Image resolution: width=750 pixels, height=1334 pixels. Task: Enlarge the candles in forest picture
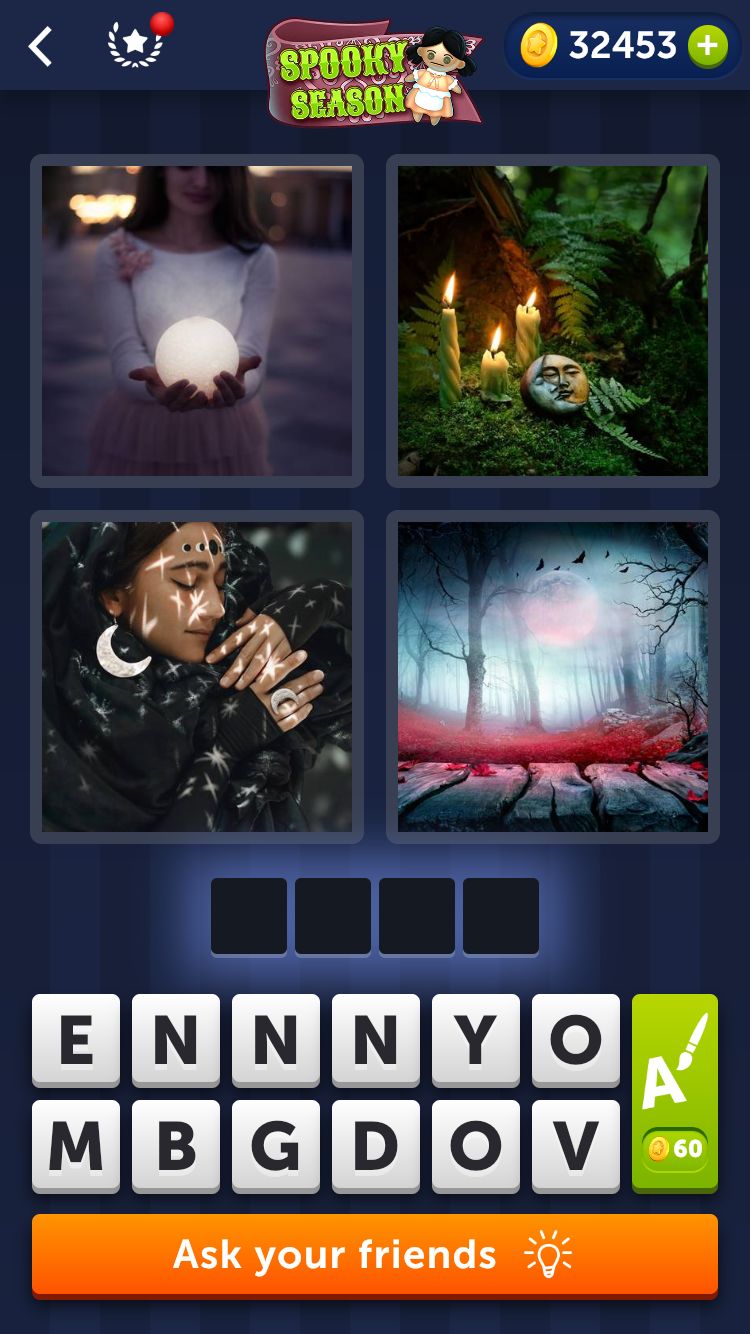coord(553,321)
